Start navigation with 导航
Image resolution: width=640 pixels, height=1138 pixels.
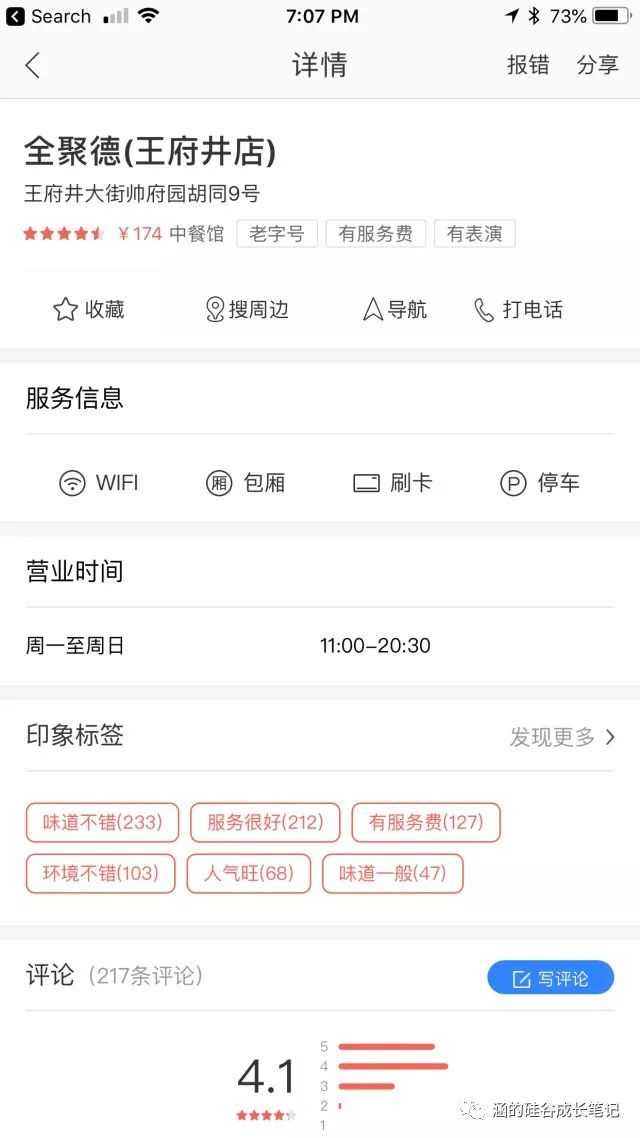point(394,310)
